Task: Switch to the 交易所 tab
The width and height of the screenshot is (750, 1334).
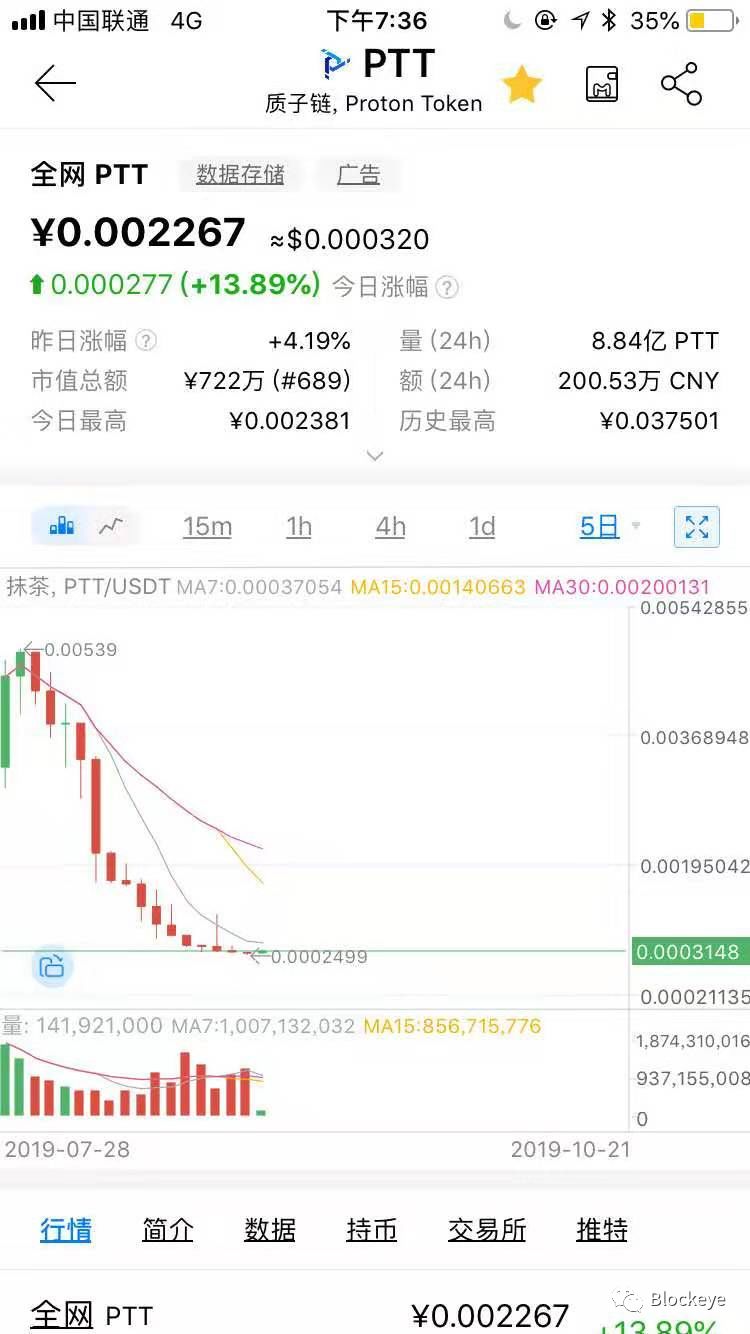Action: tap(487, 1229)
